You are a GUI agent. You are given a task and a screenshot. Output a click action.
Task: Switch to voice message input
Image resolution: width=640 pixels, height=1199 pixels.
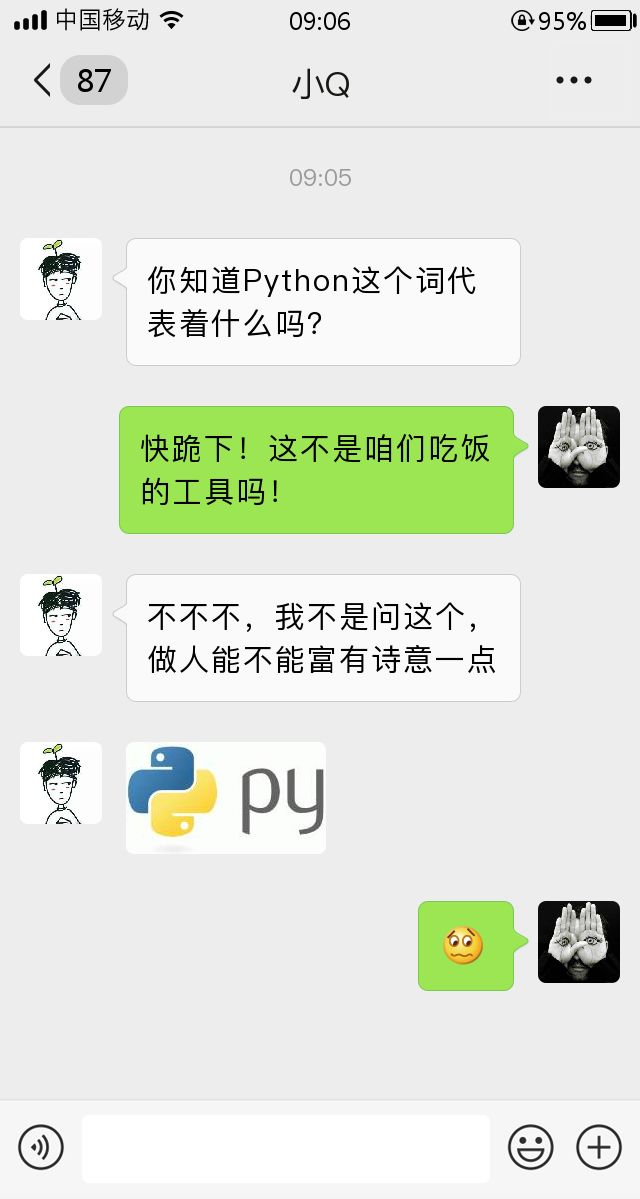(x=41, y=1147)
